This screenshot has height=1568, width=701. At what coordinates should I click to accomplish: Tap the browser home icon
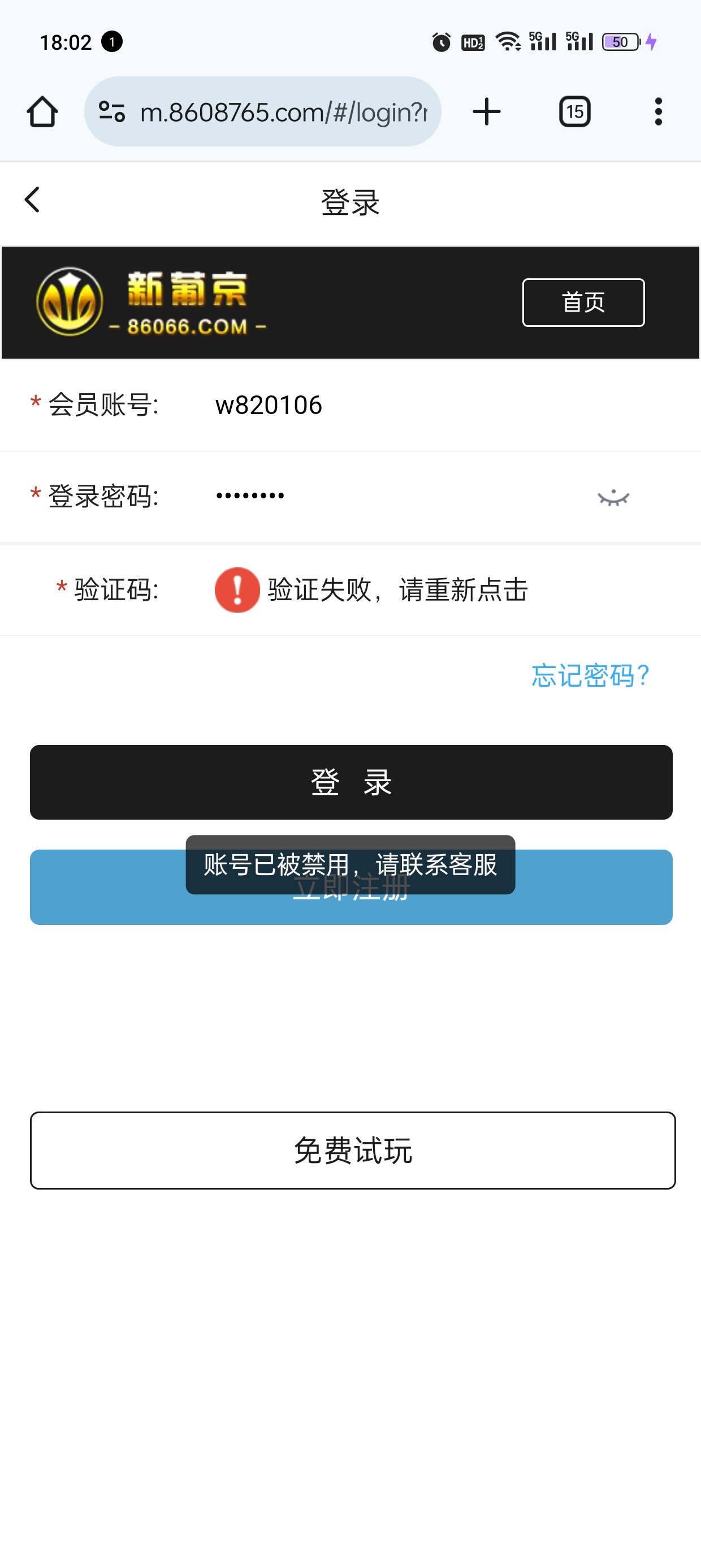[x=42, y=112]
